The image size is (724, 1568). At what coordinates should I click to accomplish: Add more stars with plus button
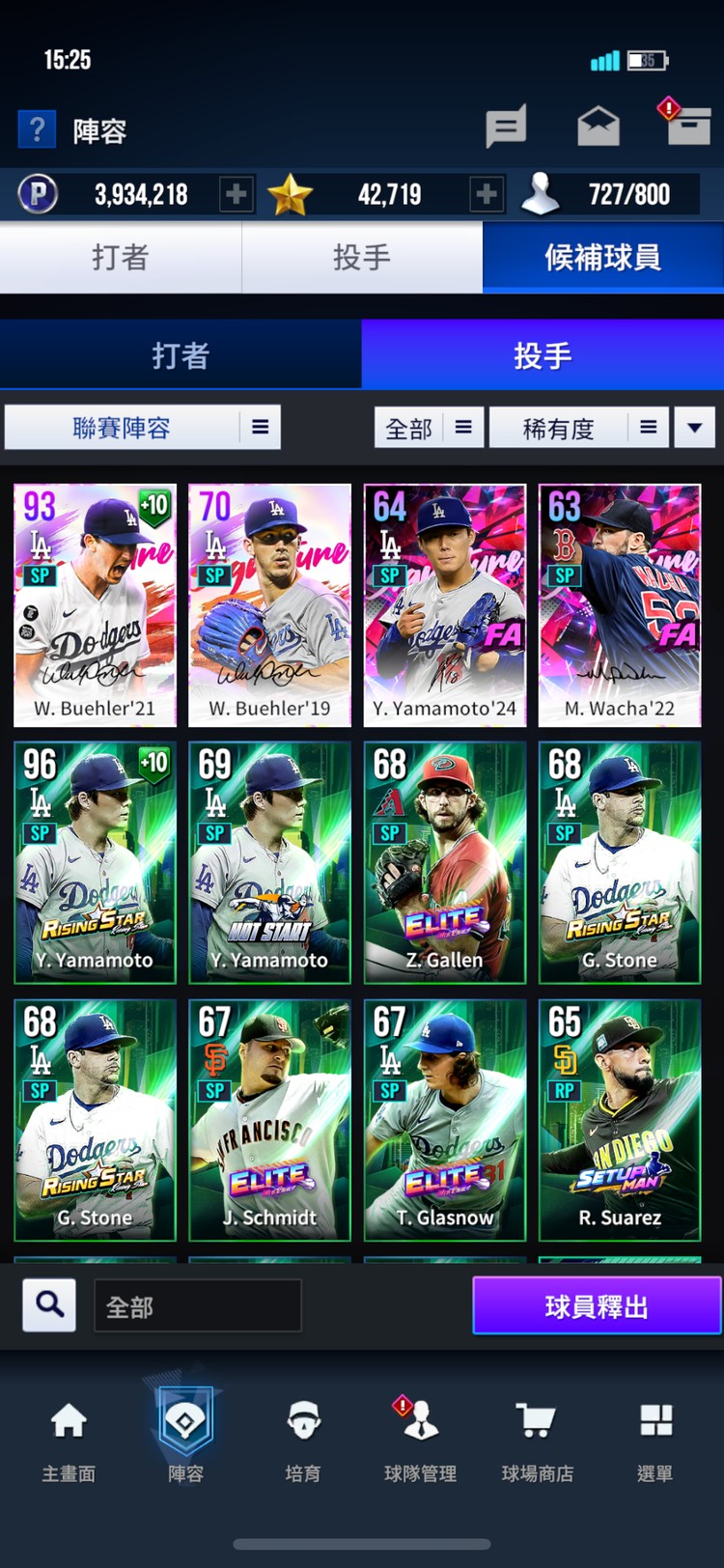coord(487,195)
